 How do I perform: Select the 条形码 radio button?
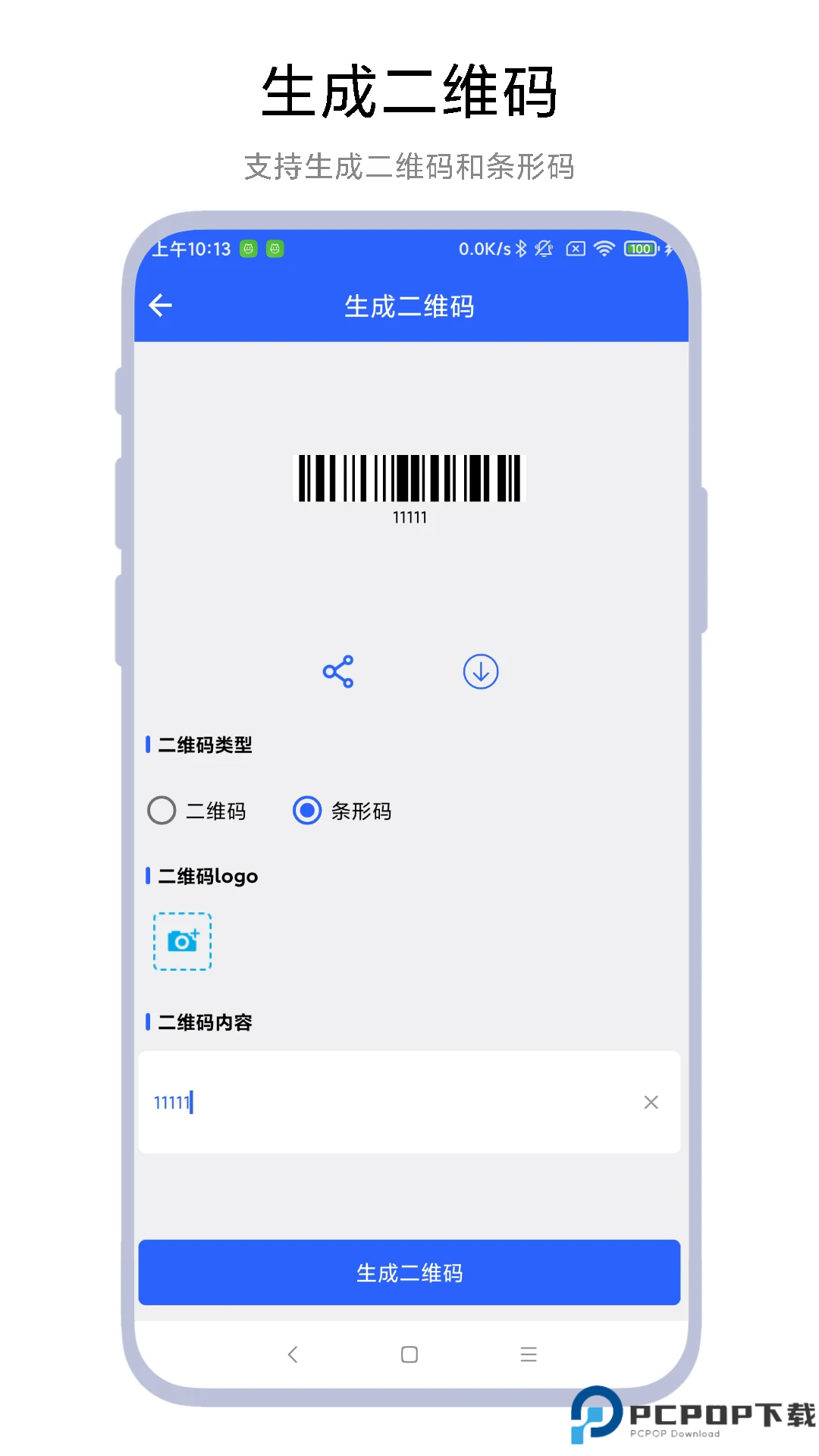pos(306,811)
